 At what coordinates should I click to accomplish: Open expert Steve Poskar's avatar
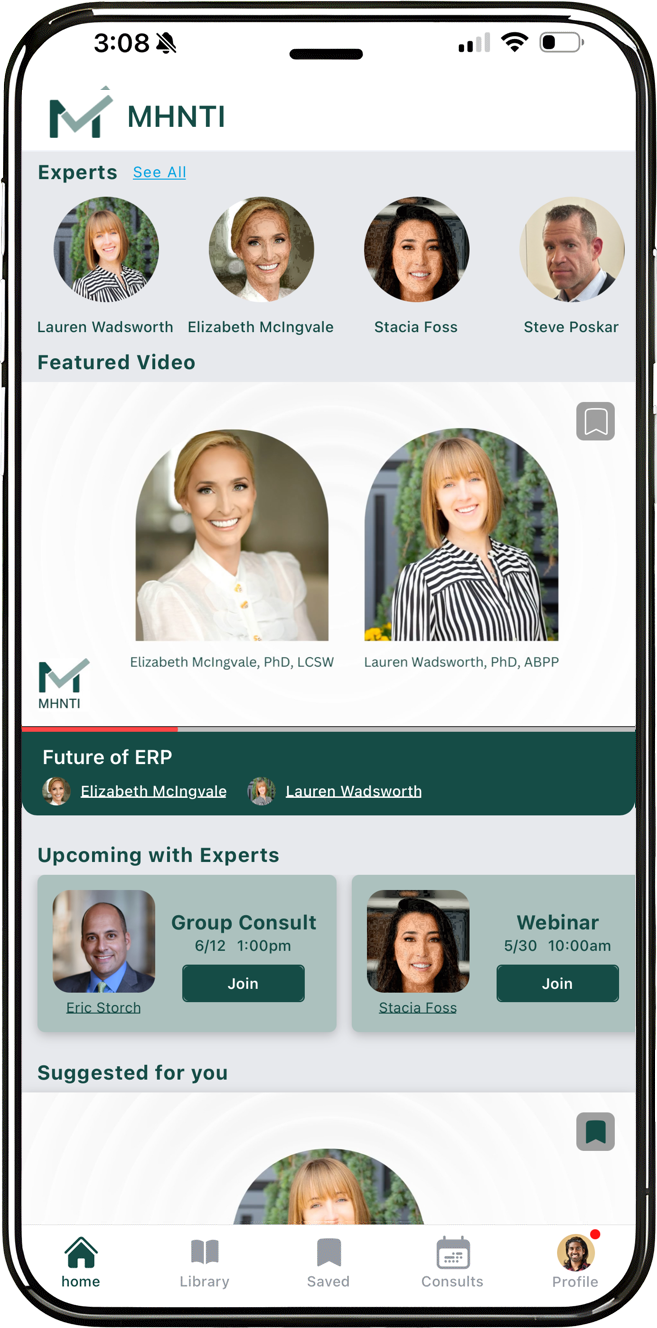click(572, 250)
